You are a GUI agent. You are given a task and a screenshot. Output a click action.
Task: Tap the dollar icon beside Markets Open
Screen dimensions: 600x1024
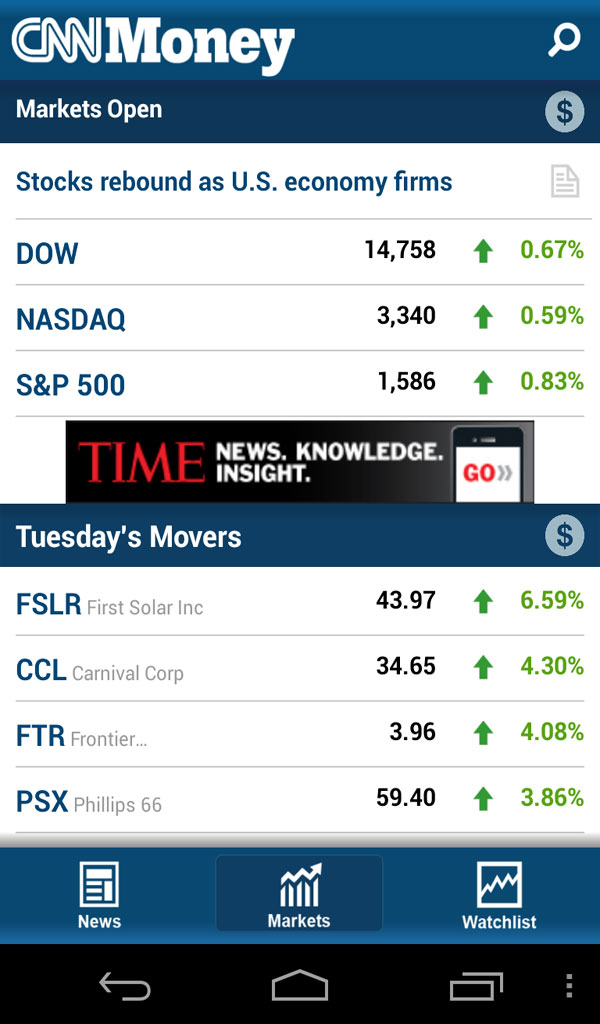tap(564, 111)
